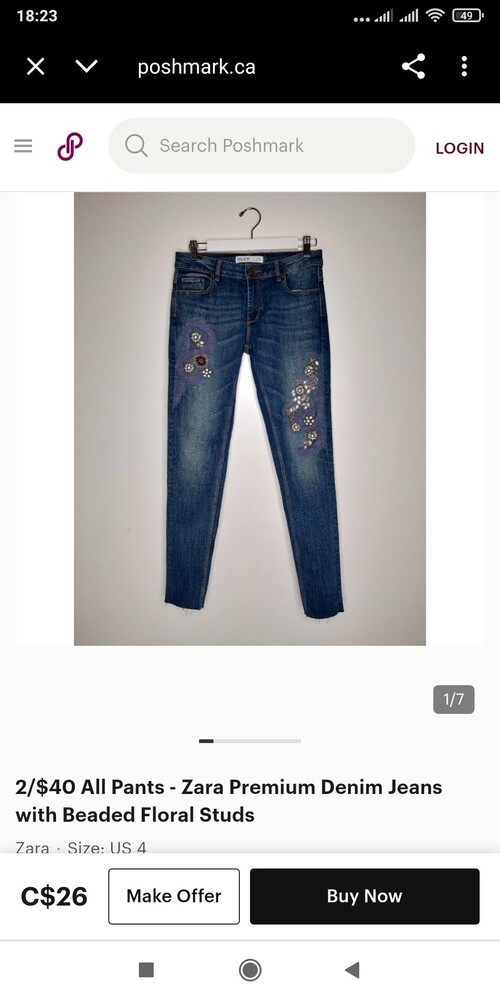Buy Now for C$26

click(x=364, y=896)
